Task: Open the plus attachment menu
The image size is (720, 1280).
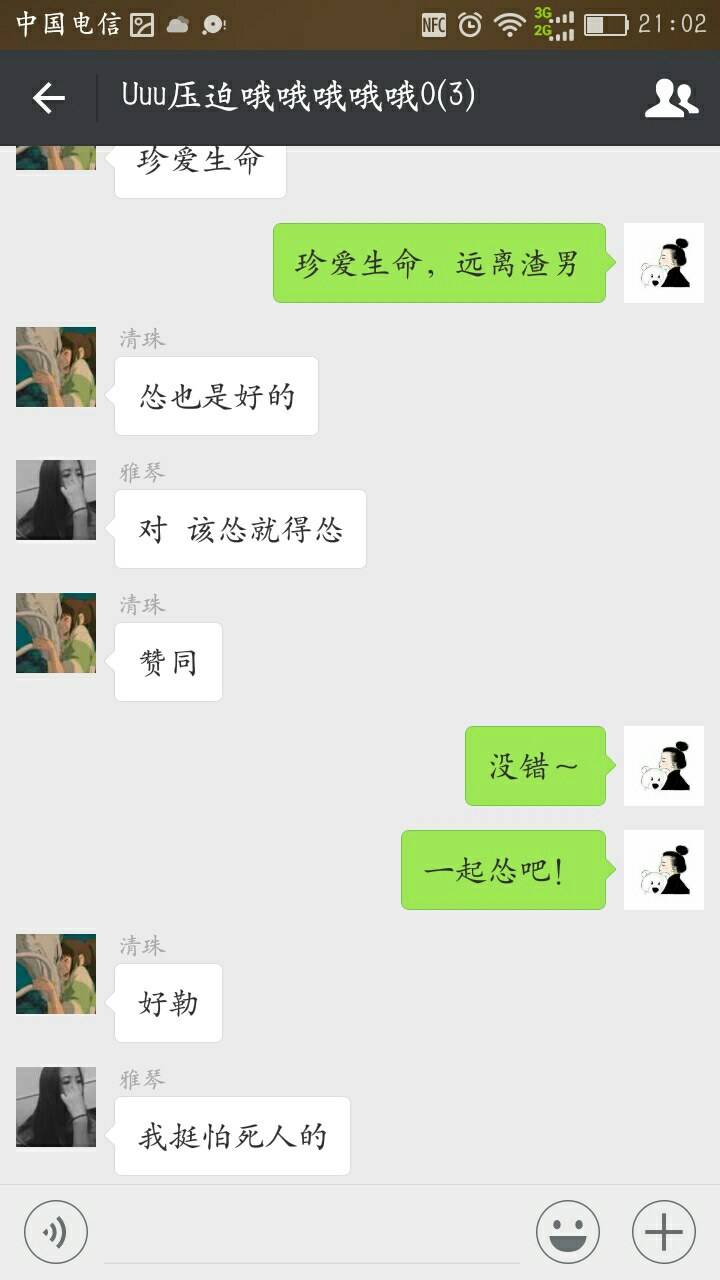Action: coord(664,1232)
